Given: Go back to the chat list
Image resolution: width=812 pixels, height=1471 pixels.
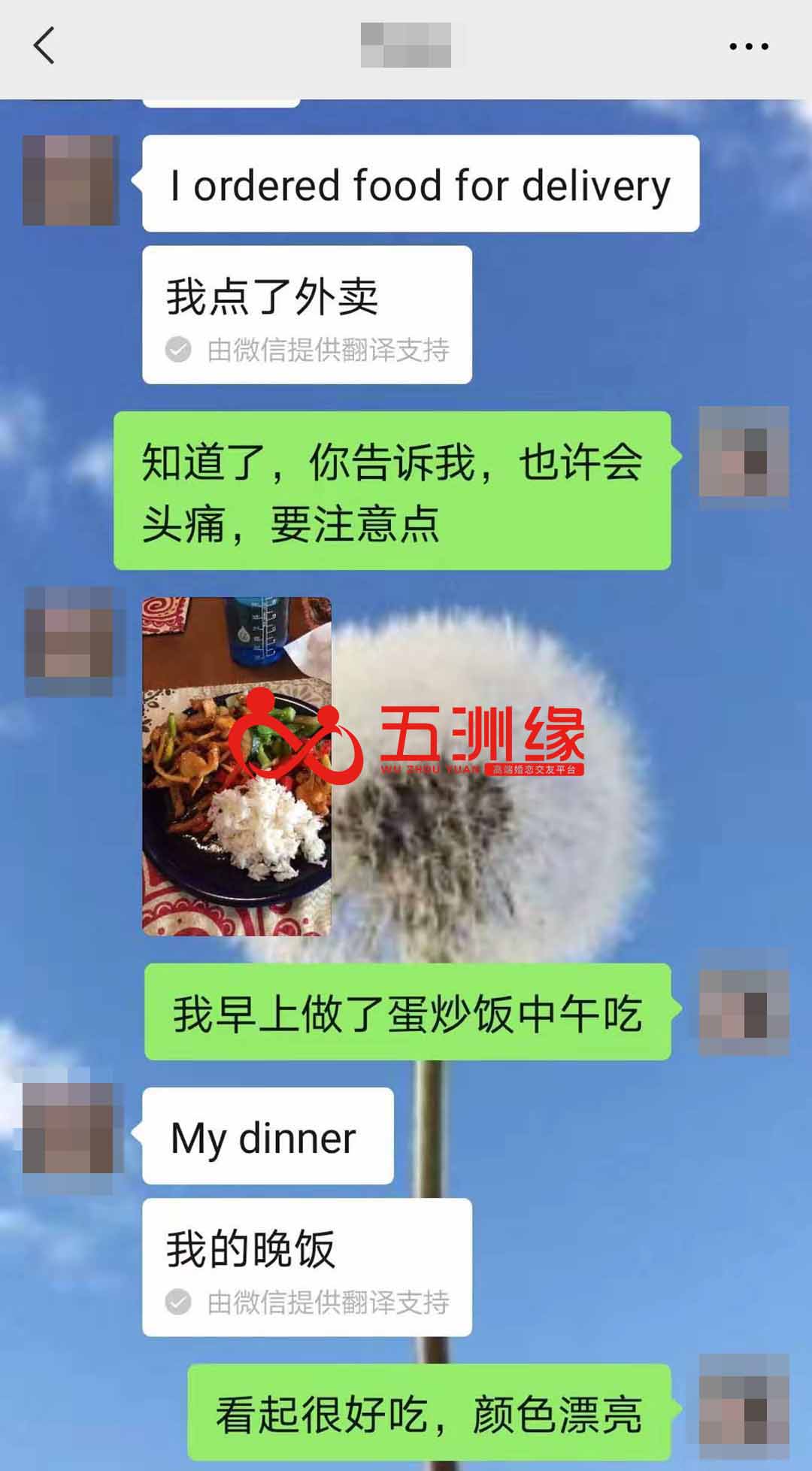Looking at the screenshot, I should tap(44, 46).
